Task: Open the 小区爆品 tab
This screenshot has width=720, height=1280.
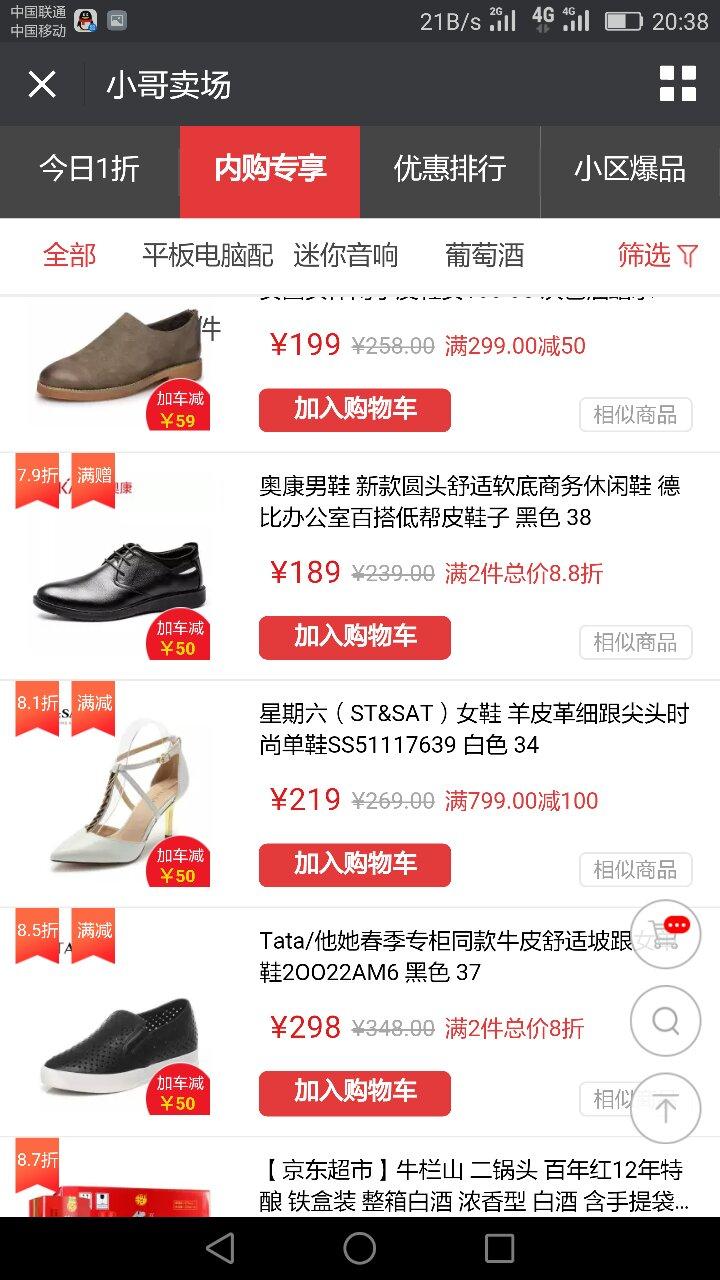Action: (630, 170)
